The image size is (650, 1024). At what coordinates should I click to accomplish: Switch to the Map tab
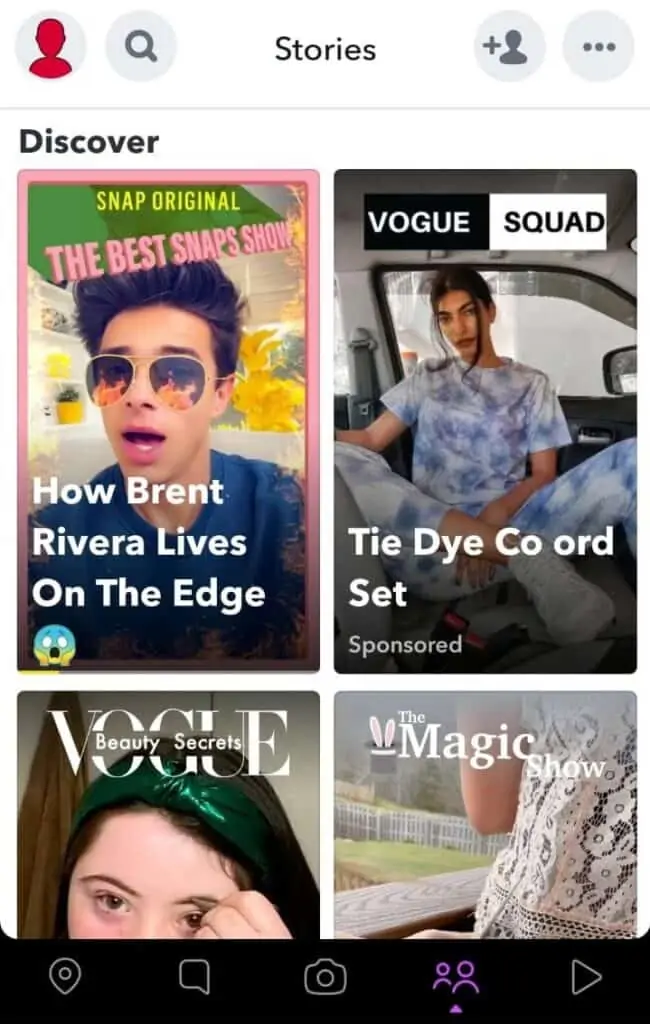pyautogui.click(x=65, y=977)
